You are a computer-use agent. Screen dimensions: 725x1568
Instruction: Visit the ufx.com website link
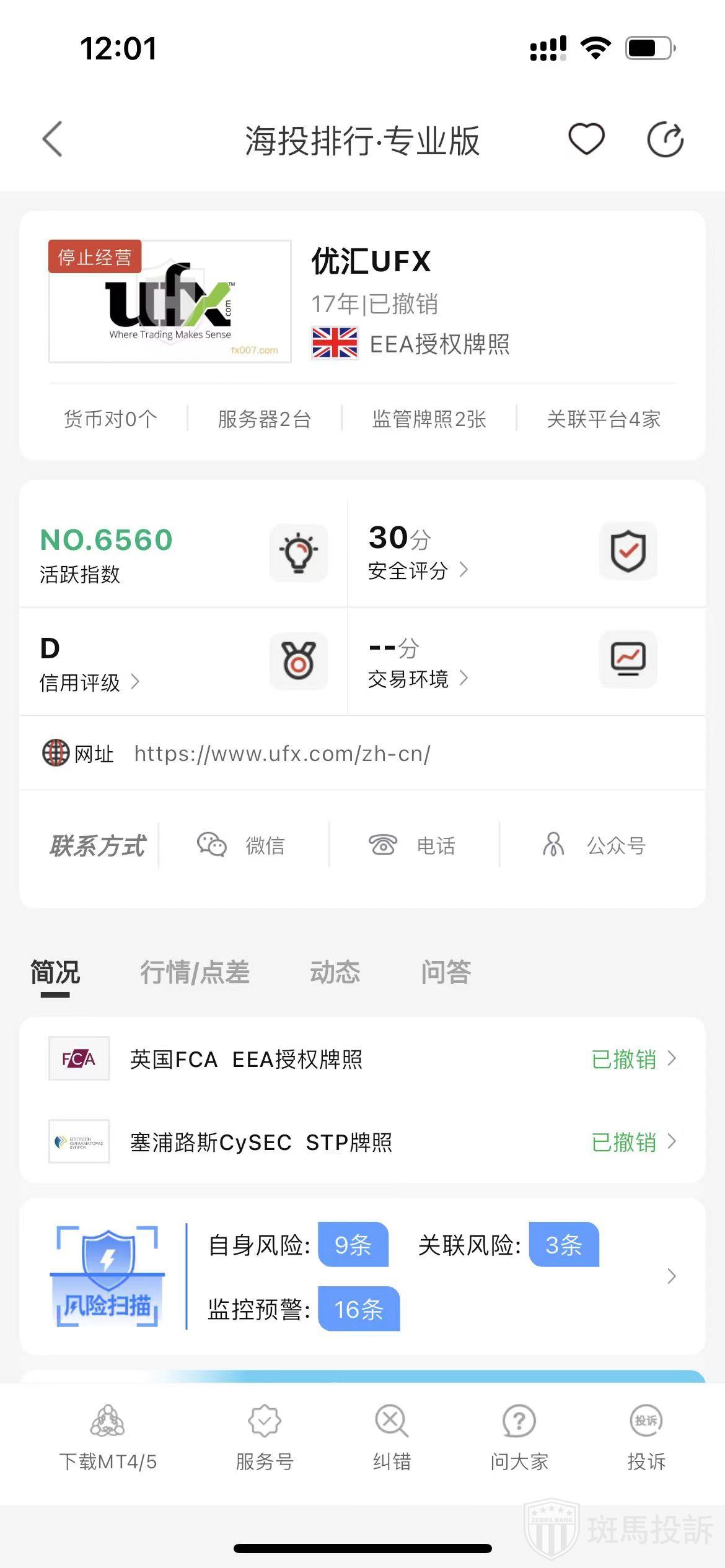pyautogui.click(x=282, y=754)
